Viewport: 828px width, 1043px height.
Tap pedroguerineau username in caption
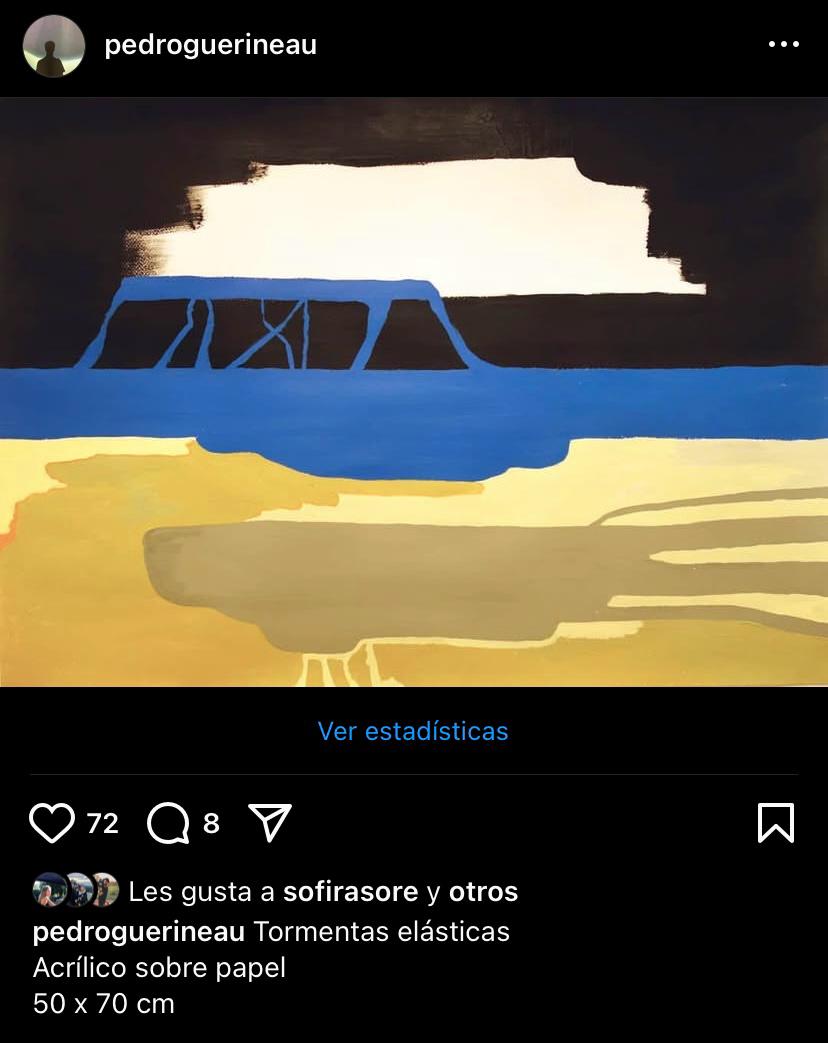click(x=139, y=932)
